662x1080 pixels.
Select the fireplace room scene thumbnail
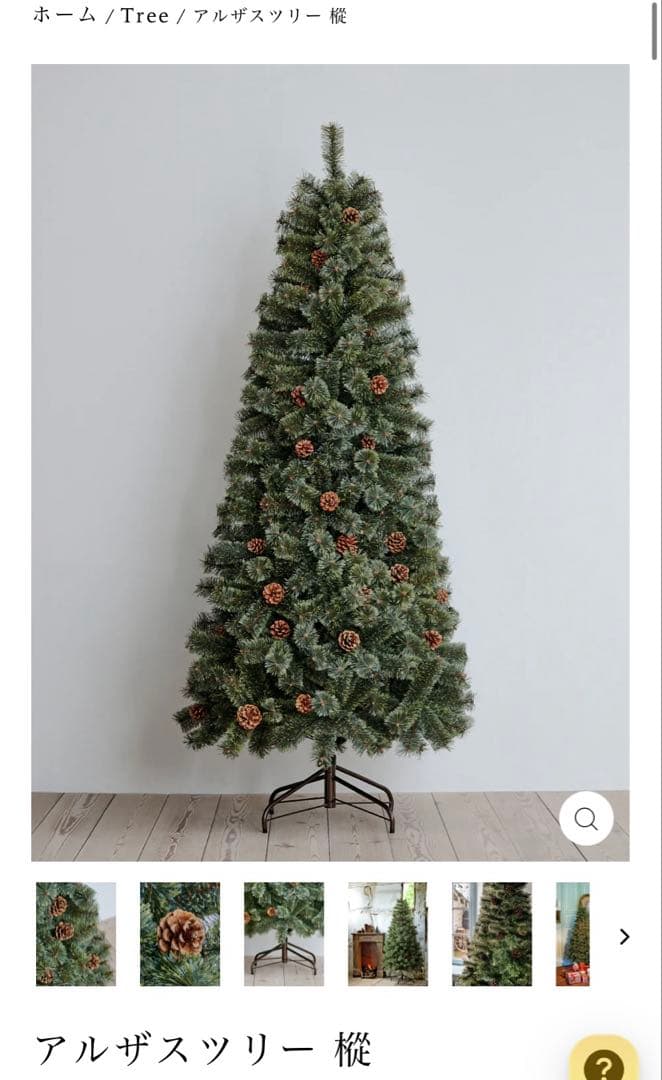[x=388, y=934]
